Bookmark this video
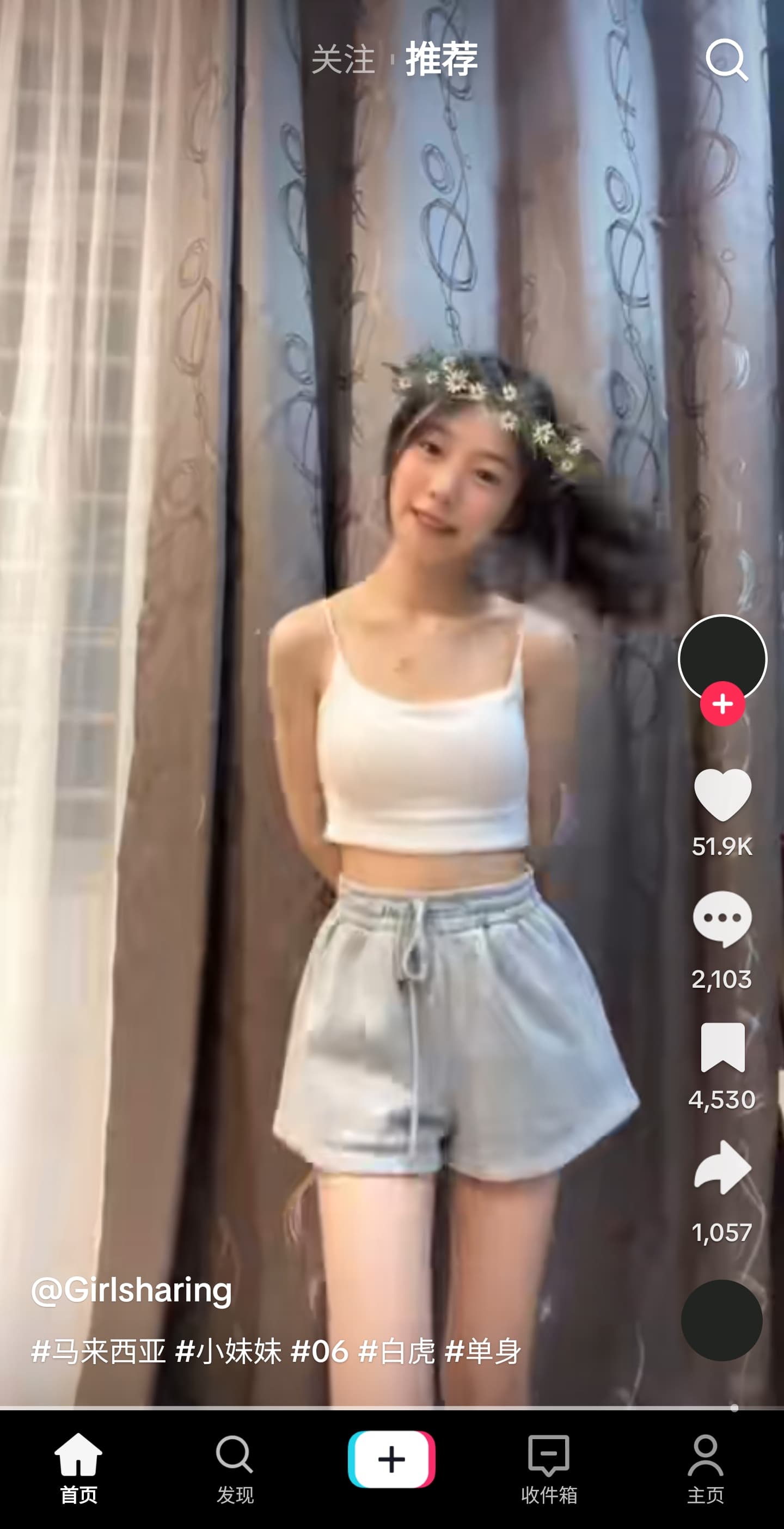The width and height of the screenshot is (784, 1529). (722, 1047)
